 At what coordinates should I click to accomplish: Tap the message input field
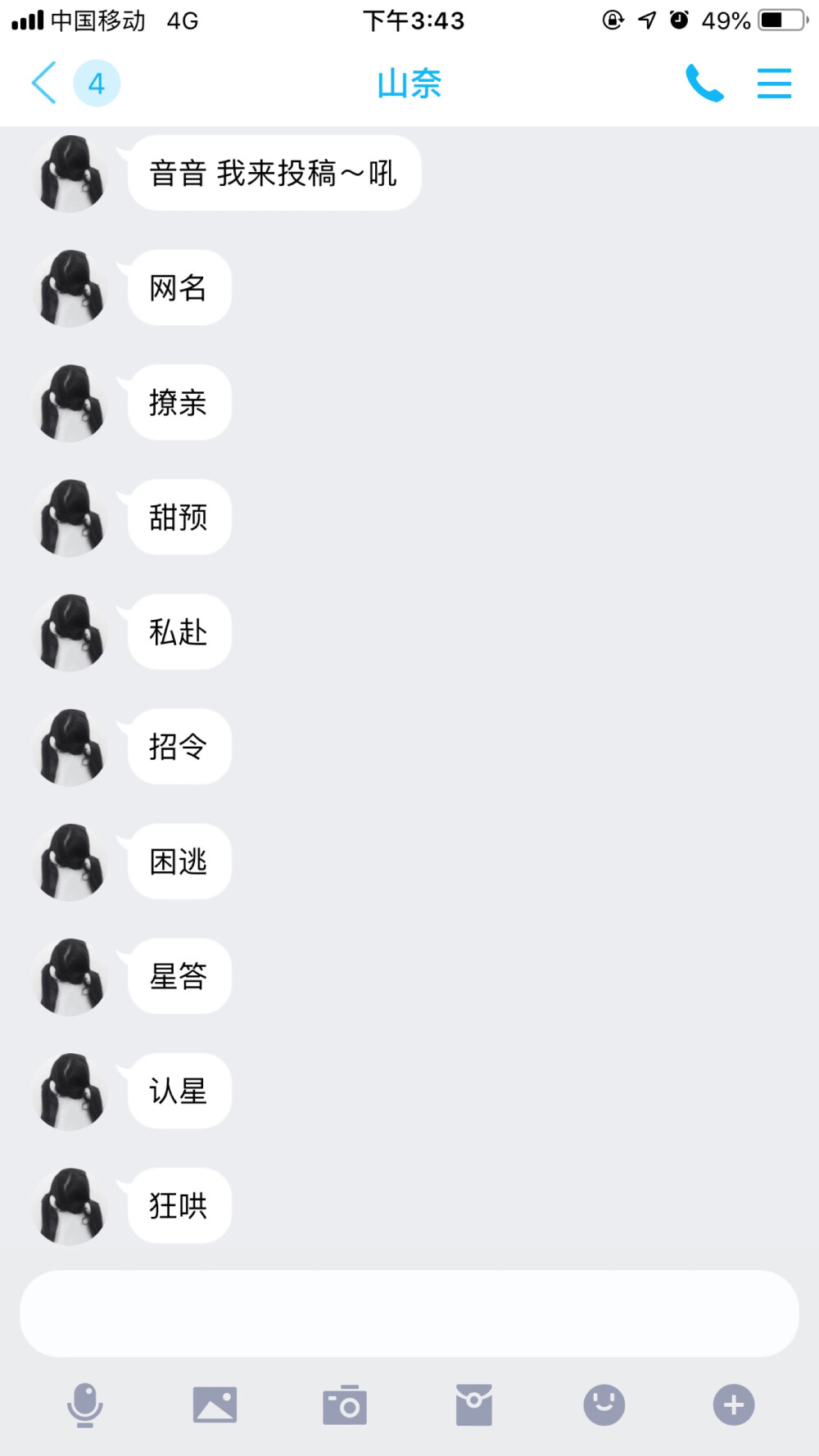(x=409, y=1314)
